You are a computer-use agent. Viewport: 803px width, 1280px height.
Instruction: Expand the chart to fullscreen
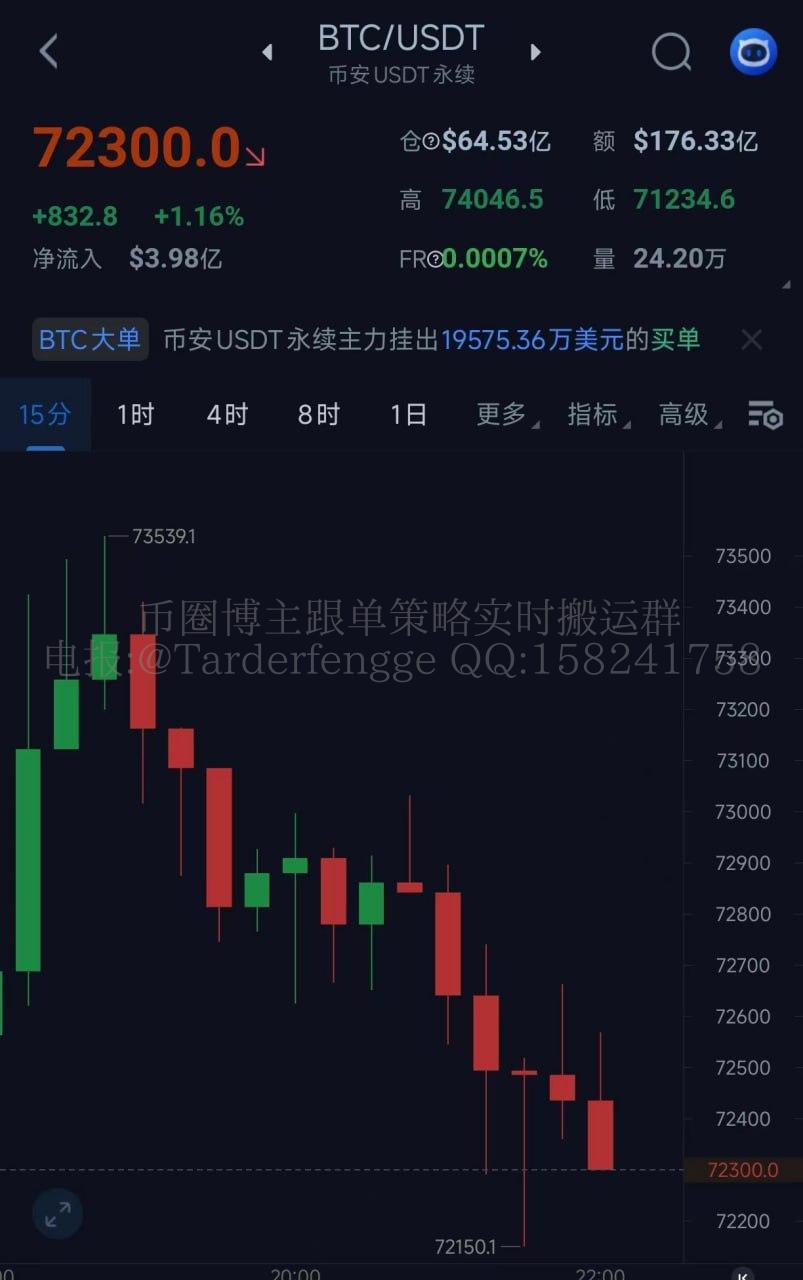click(x=58, y=1214)
